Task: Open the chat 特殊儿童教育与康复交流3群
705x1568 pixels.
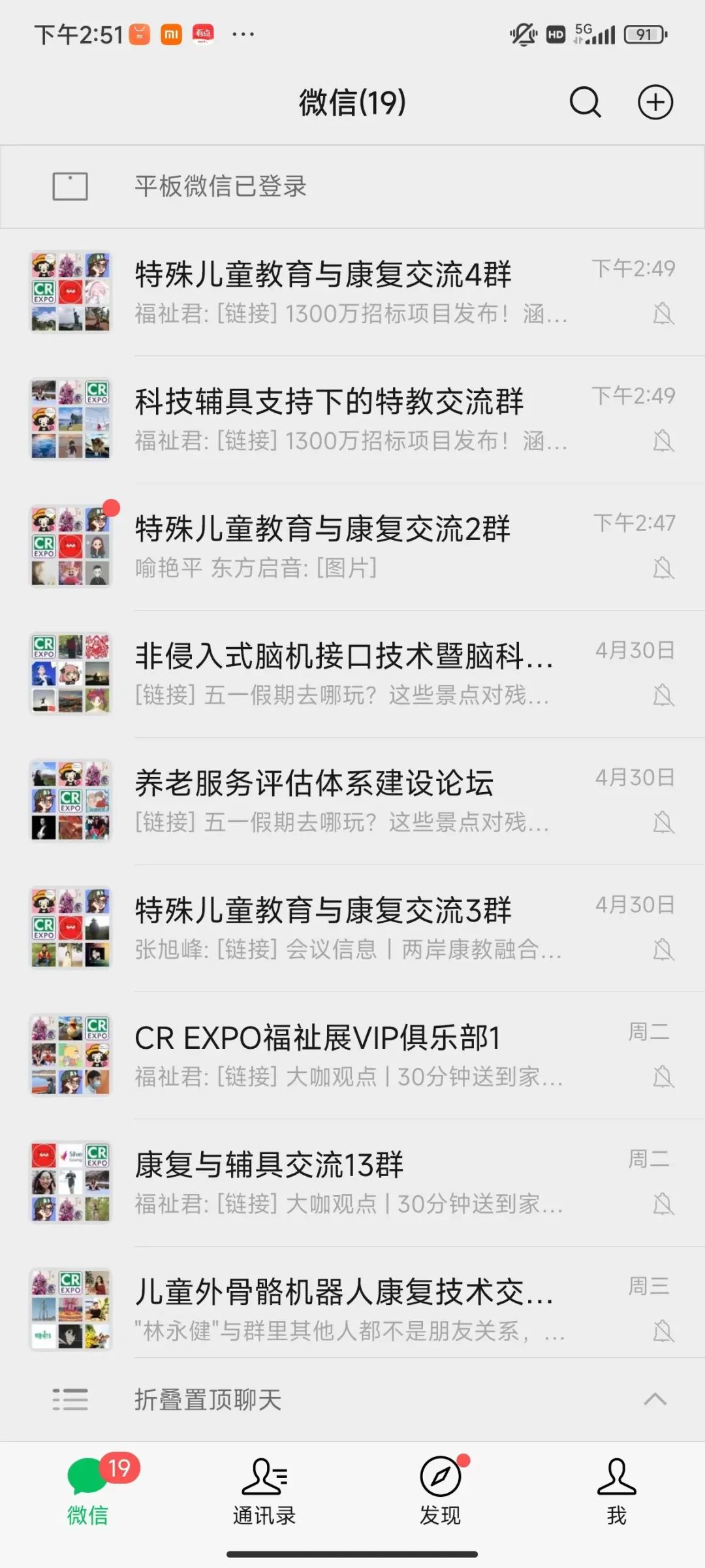Action: (x=352, y=928)
